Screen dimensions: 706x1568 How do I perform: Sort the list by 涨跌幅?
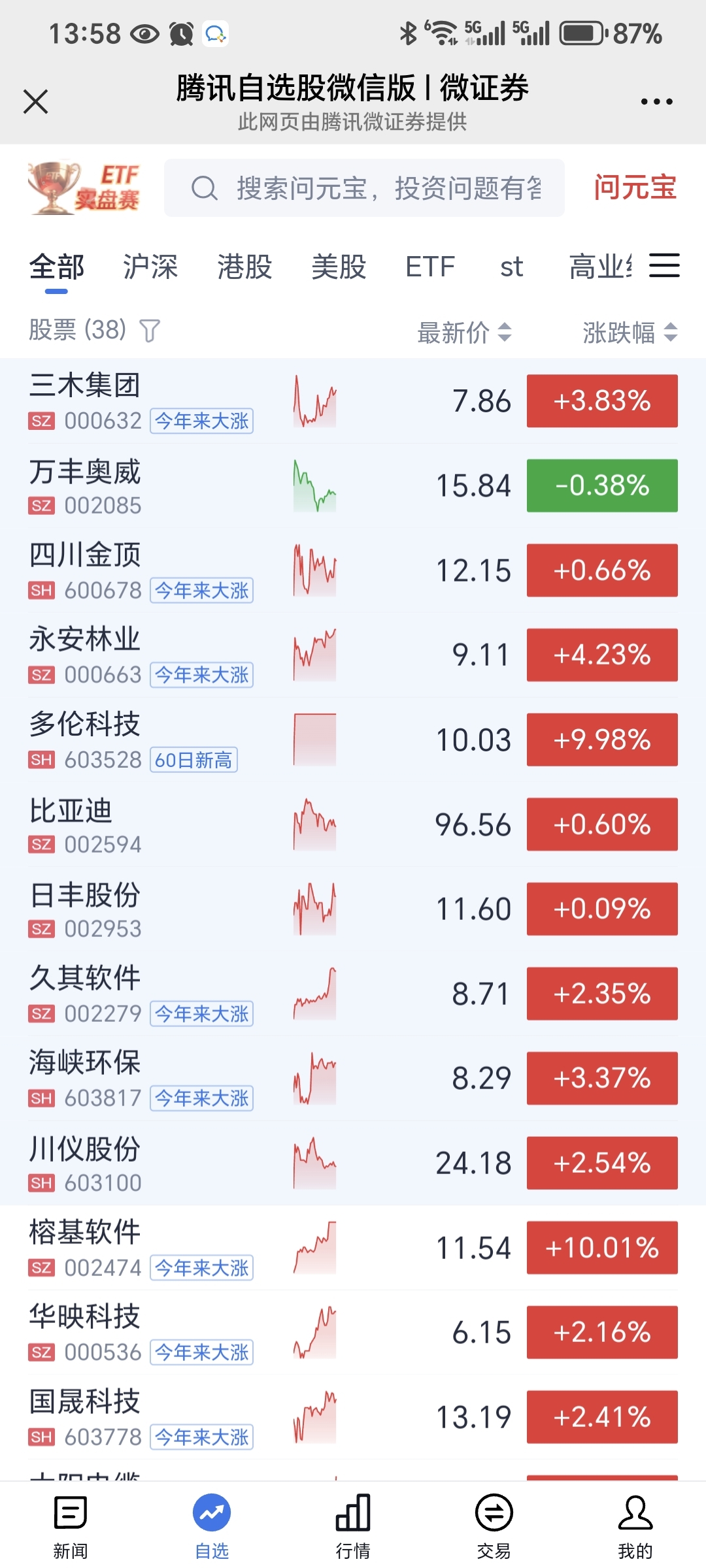[x=630, y=333]
